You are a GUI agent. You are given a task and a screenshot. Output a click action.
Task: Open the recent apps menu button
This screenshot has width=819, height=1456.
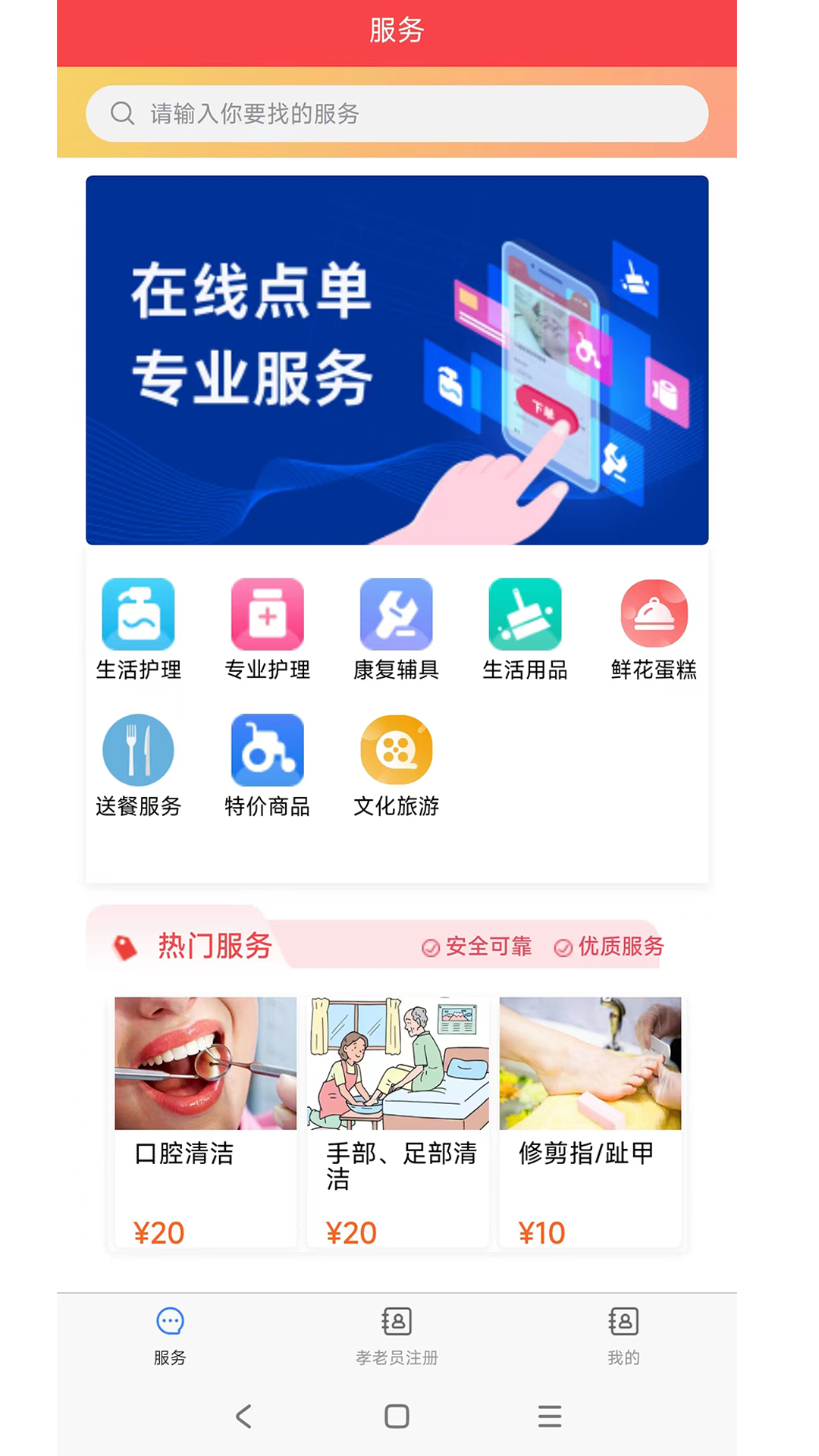pos(550,1416)
